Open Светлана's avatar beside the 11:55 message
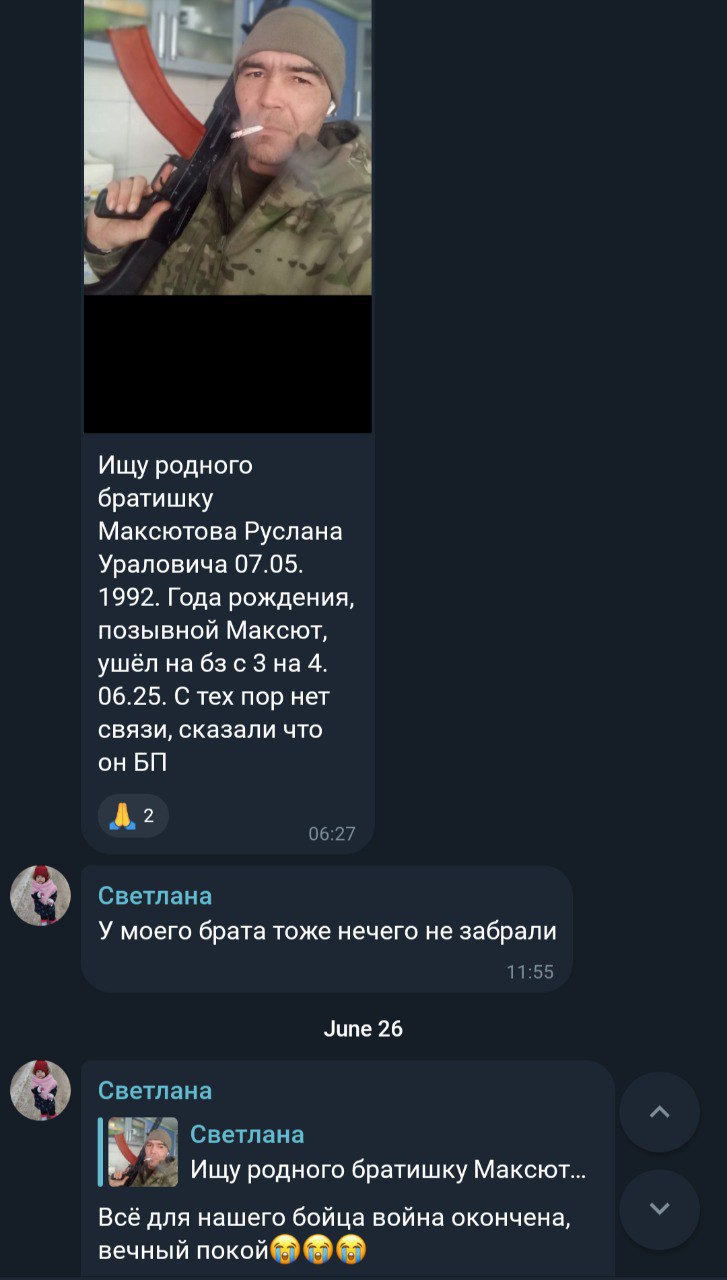Image resolution: width=727 pixels, height=1280 pixels. (x=40, y=896)
